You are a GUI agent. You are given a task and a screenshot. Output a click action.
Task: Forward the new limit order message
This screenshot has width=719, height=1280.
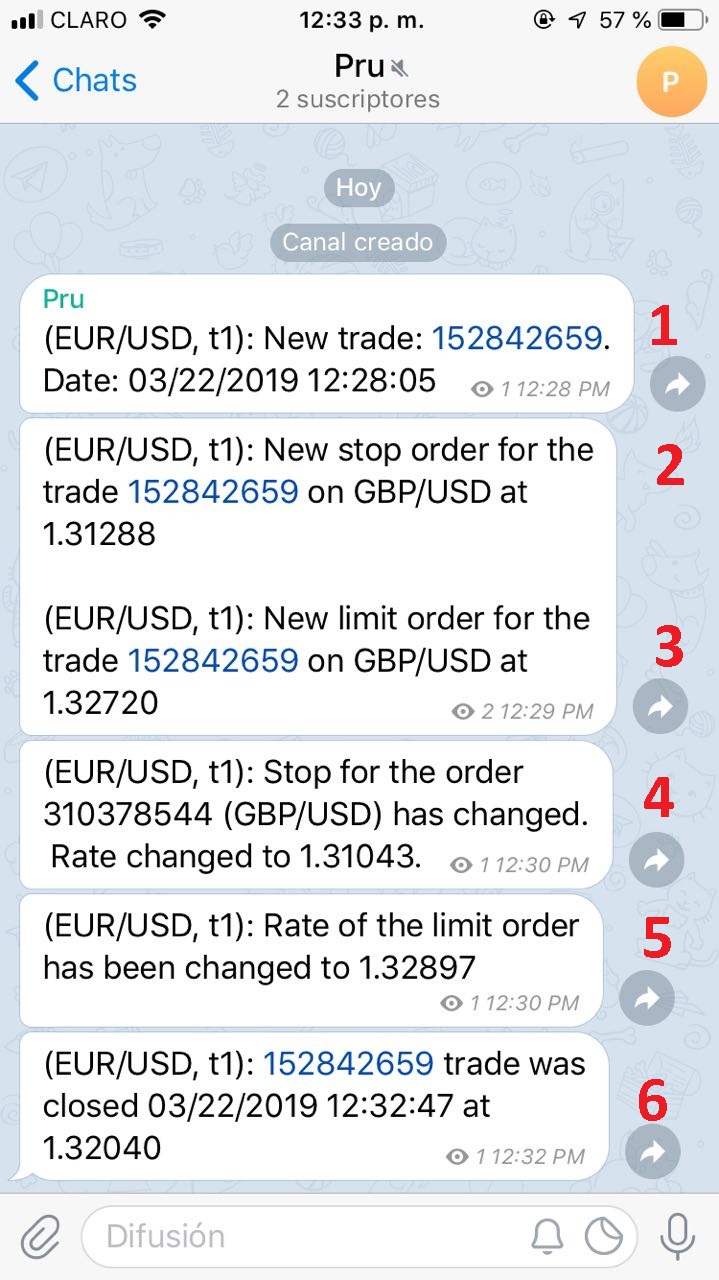click(660, 706)
